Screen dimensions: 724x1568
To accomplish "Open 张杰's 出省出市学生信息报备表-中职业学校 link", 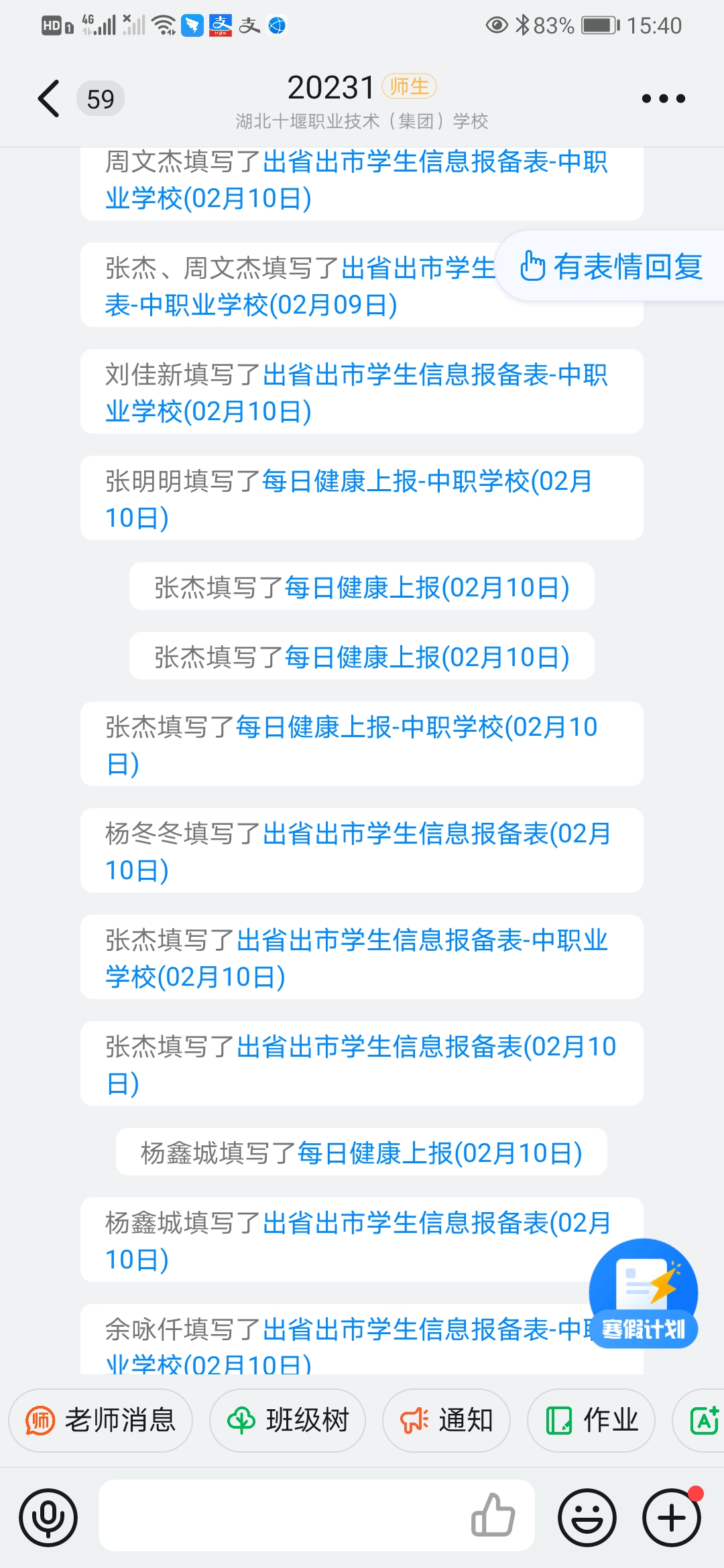I will click(x=422, y=941).
